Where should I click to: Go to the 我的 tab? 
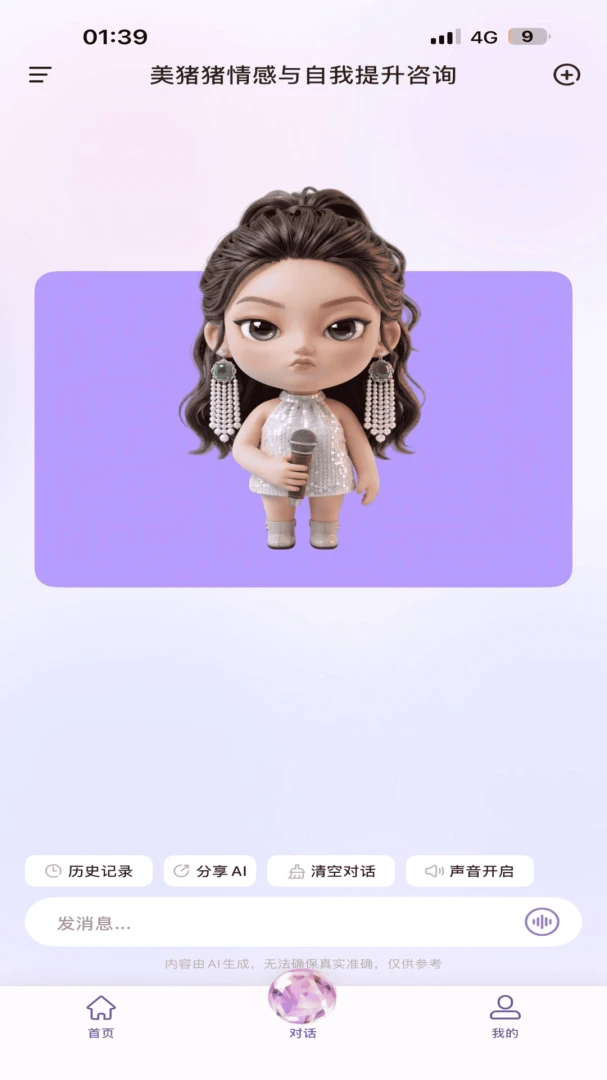[504, 1016]
